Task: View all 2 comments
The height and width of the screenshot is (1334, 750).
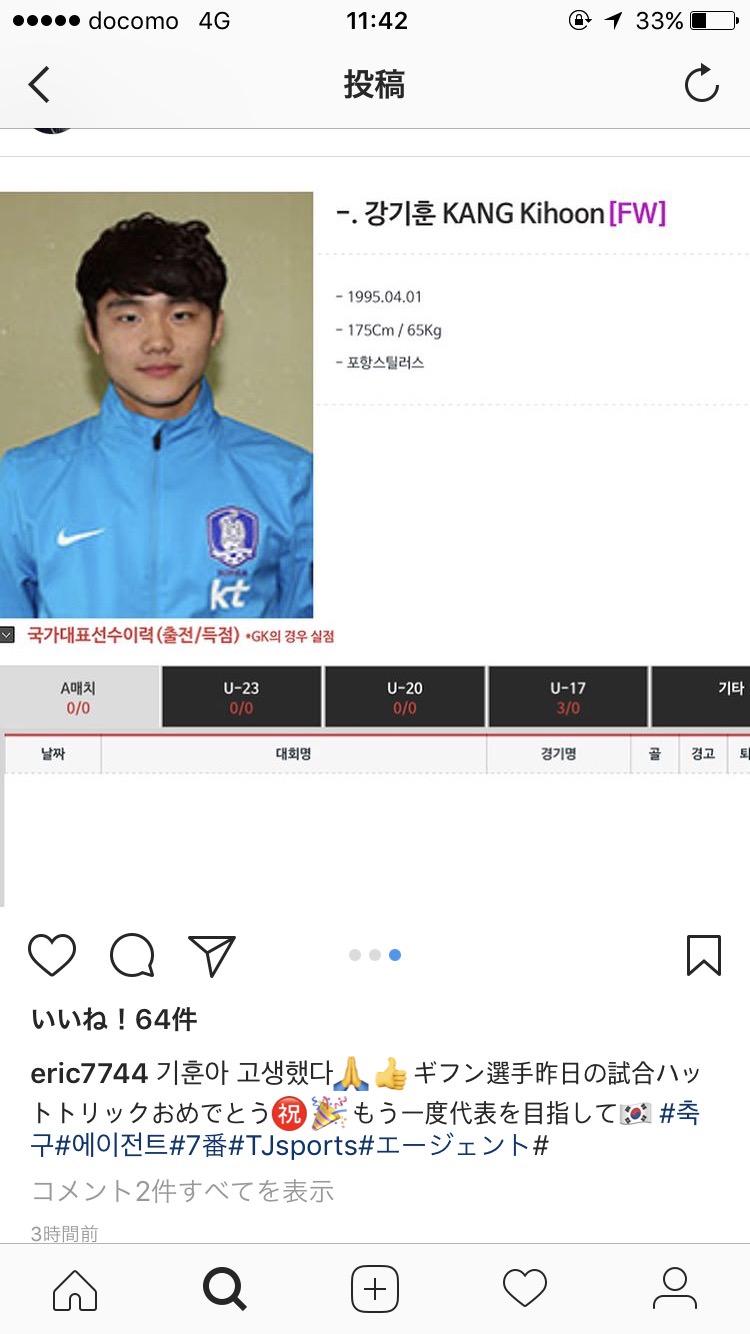Action: tap(183, 1191)
